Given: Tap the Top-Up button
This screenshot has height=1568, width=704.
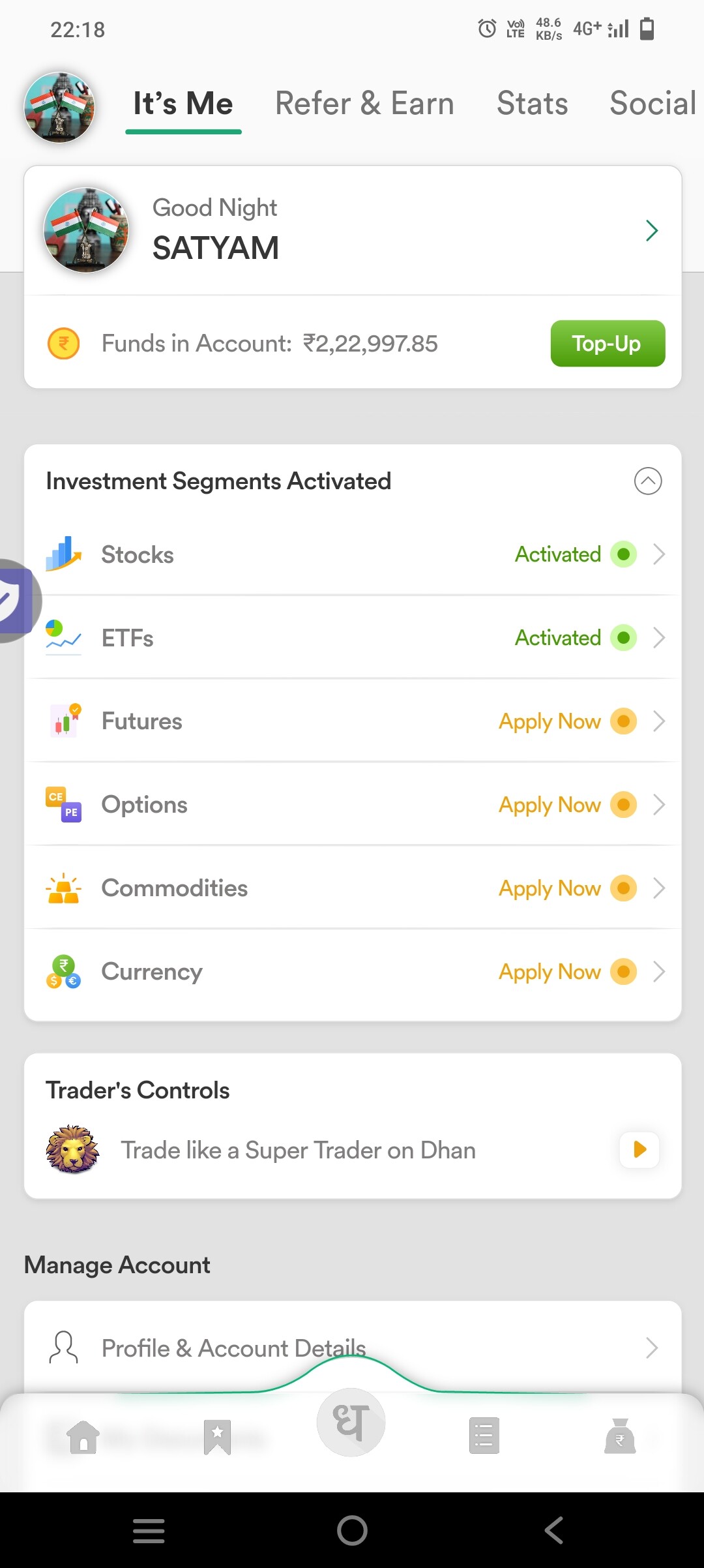Looking at the screenshot, I should coord(608,343).
